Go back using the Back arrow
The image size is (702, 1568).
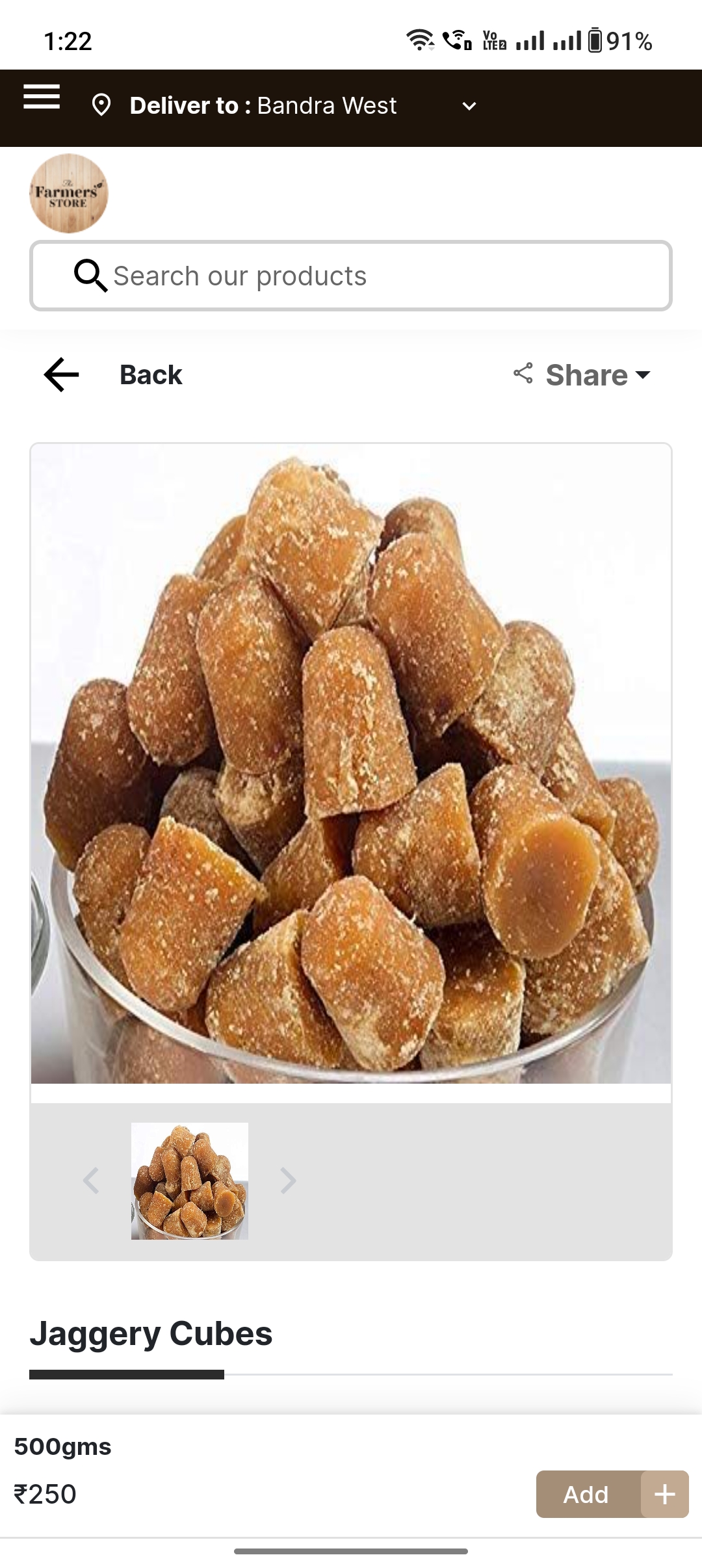[61, 375]
